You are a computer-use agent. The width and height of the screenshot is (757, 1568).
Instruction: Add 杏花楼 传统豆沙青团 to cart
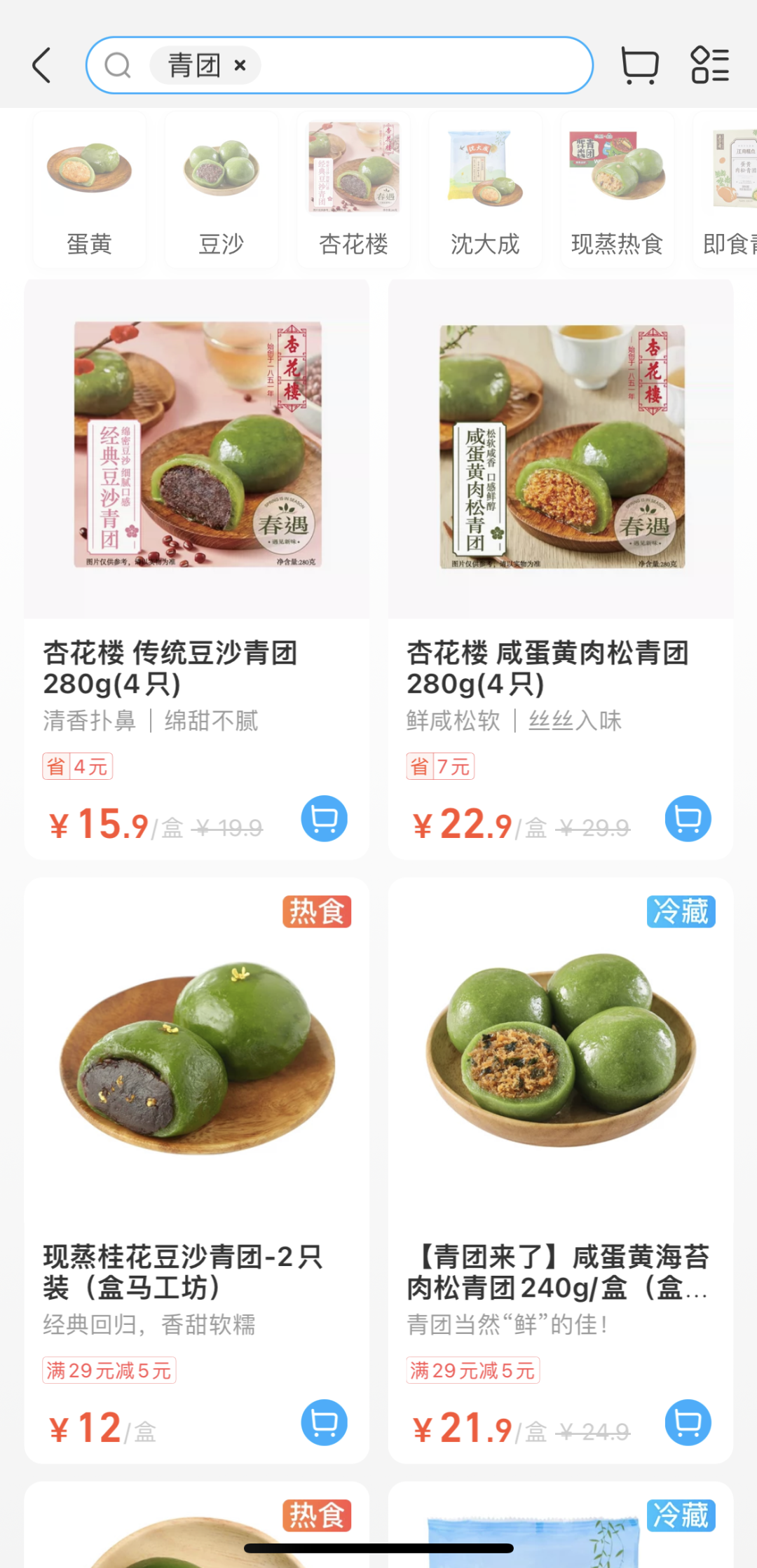pos(324,818)
